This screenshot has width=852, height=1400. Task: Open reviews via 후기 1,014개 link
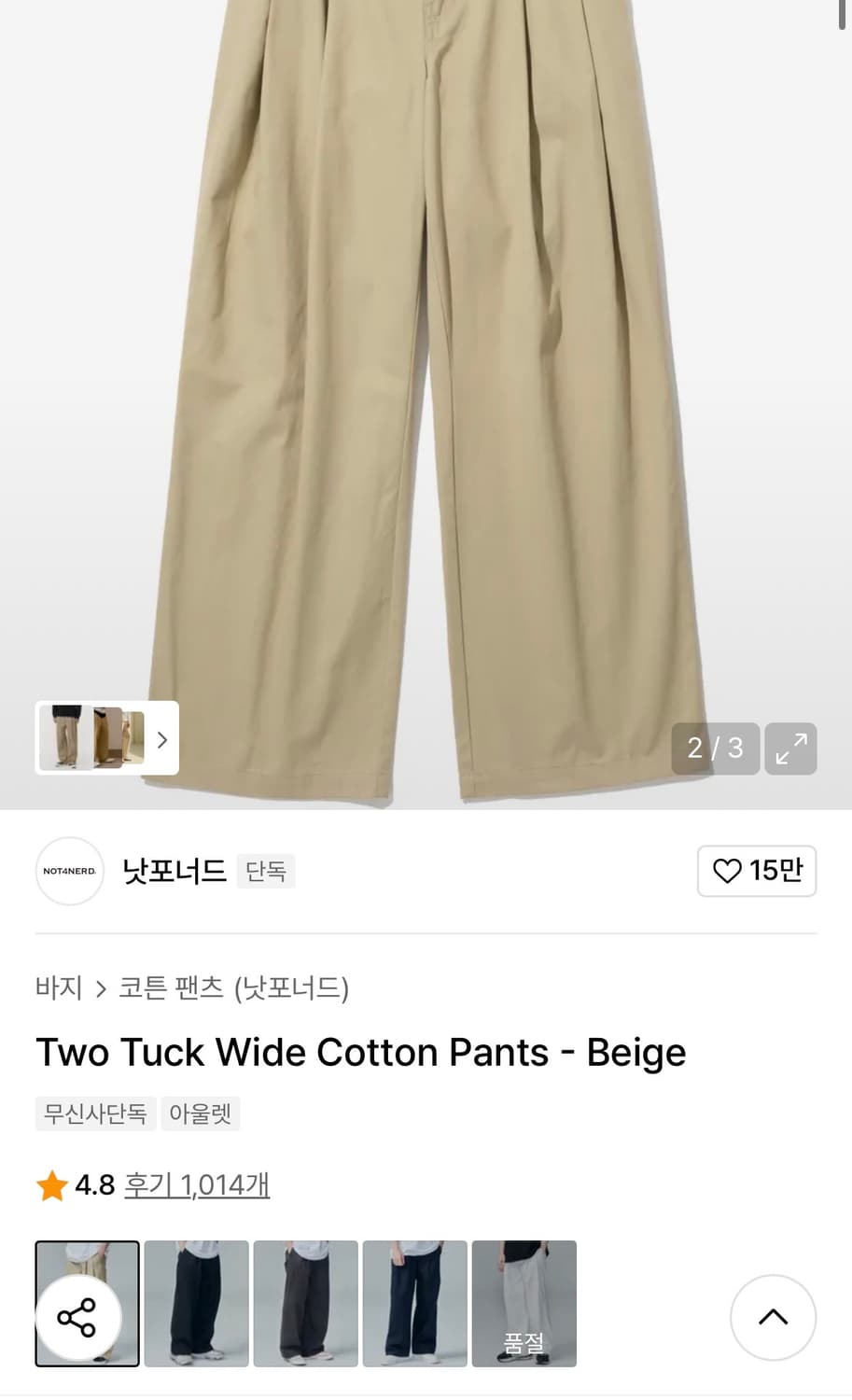point(196,1184)
